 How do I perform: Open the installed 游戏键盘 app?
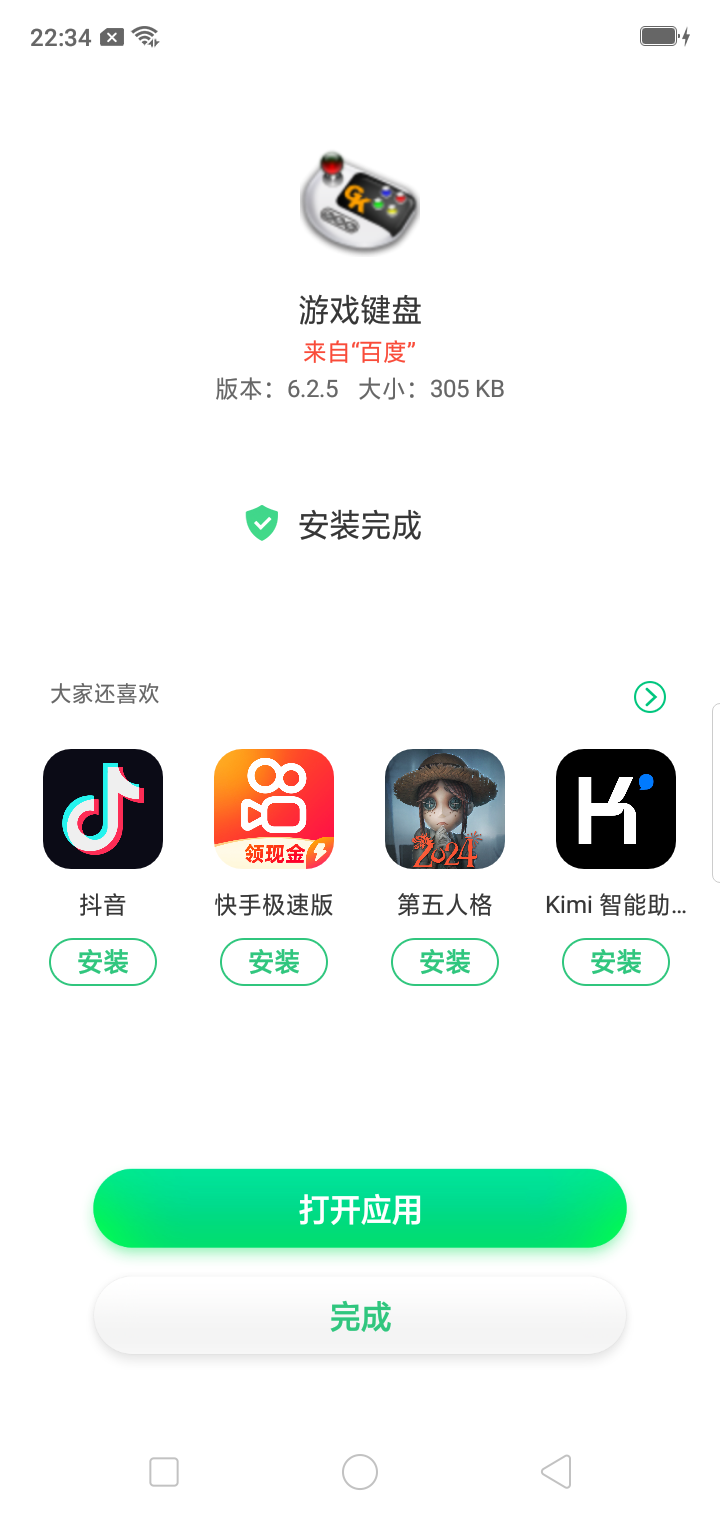pyautogui.click(x=360, y=1209)
